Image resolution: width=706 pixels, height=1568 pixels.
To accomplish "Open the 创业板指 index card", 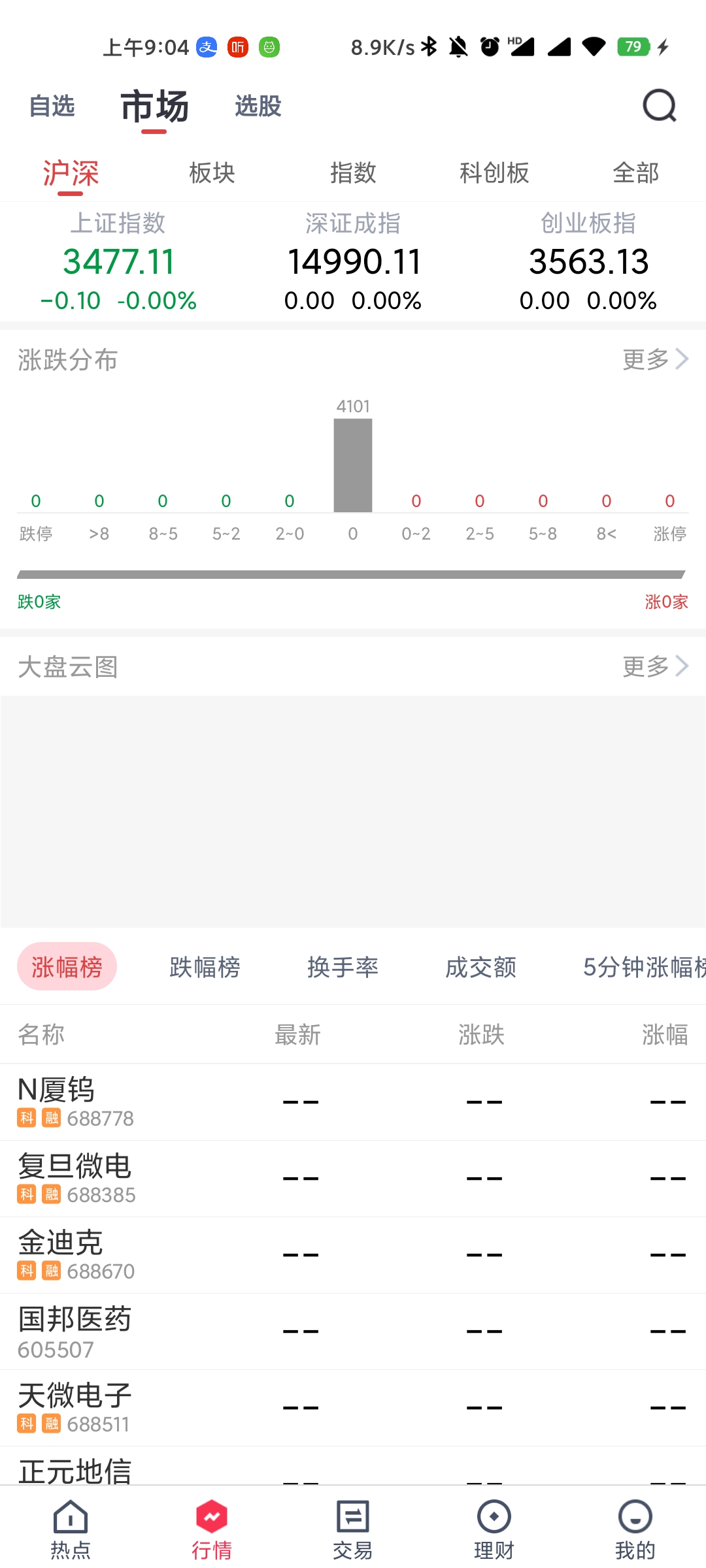I will [x=588, y=261].
